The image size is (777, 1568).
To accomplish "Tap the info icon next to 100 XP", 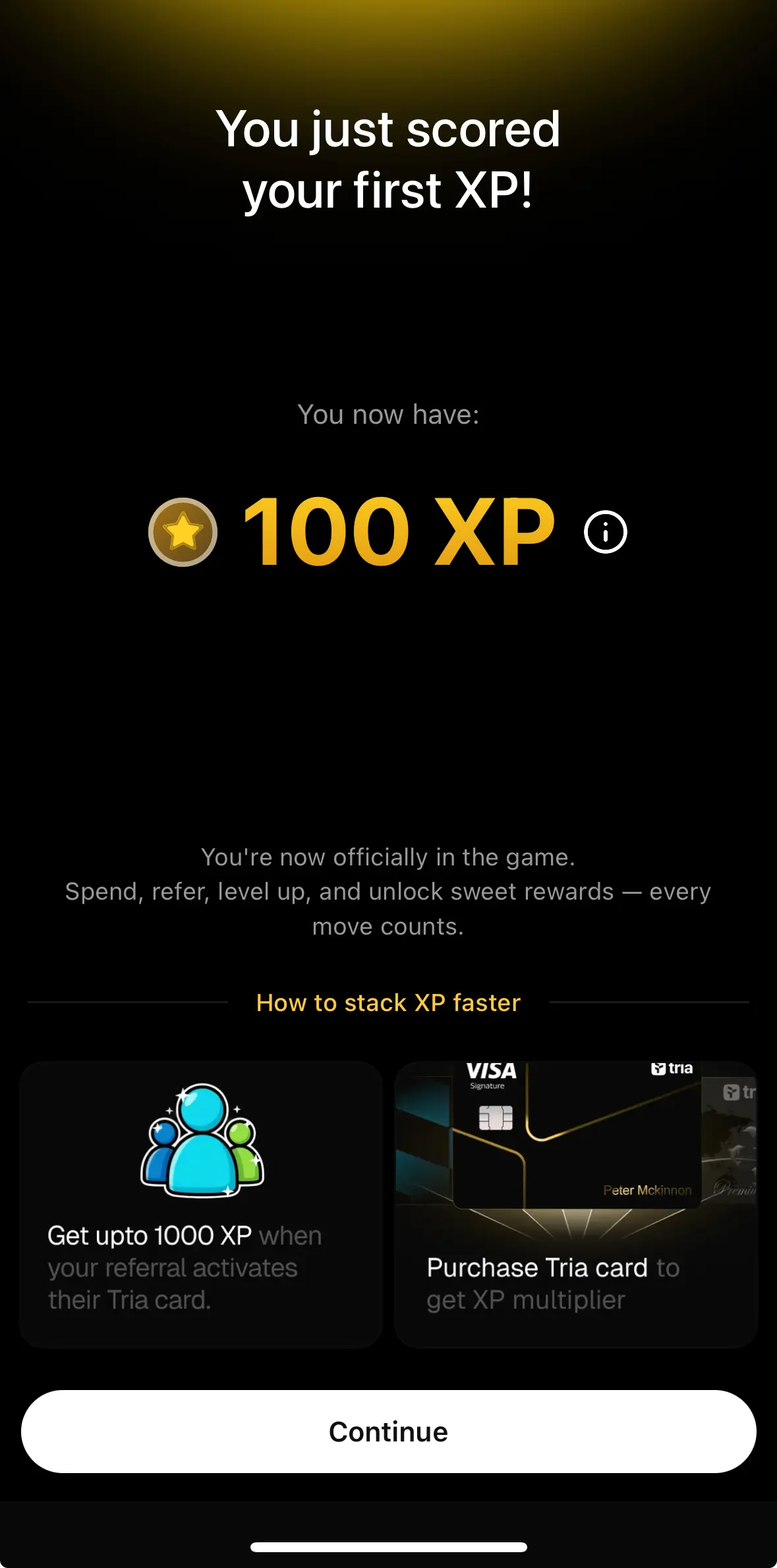I will click(605, 532).
